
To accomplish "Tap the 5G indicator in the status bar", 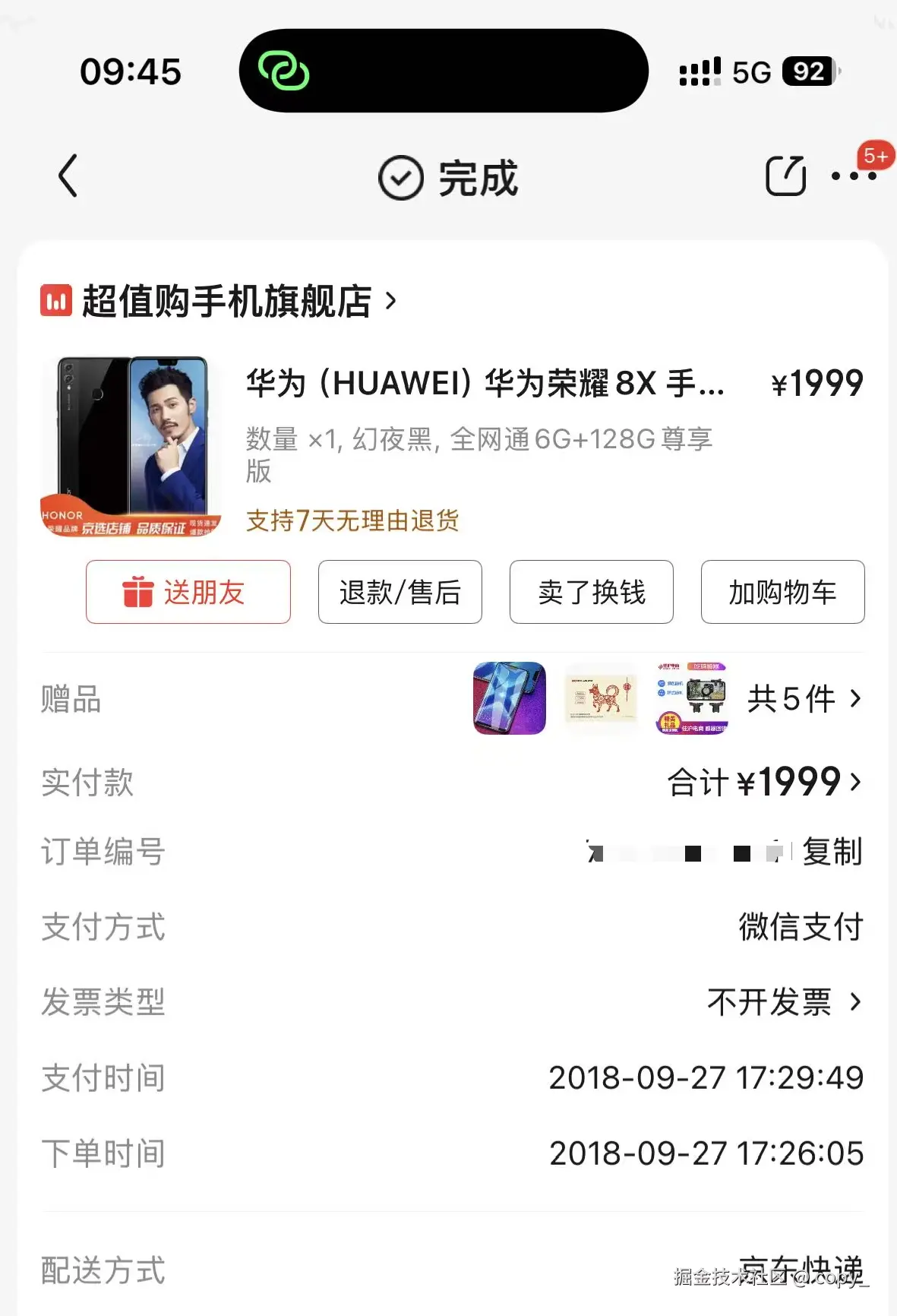I will point(752,71).
